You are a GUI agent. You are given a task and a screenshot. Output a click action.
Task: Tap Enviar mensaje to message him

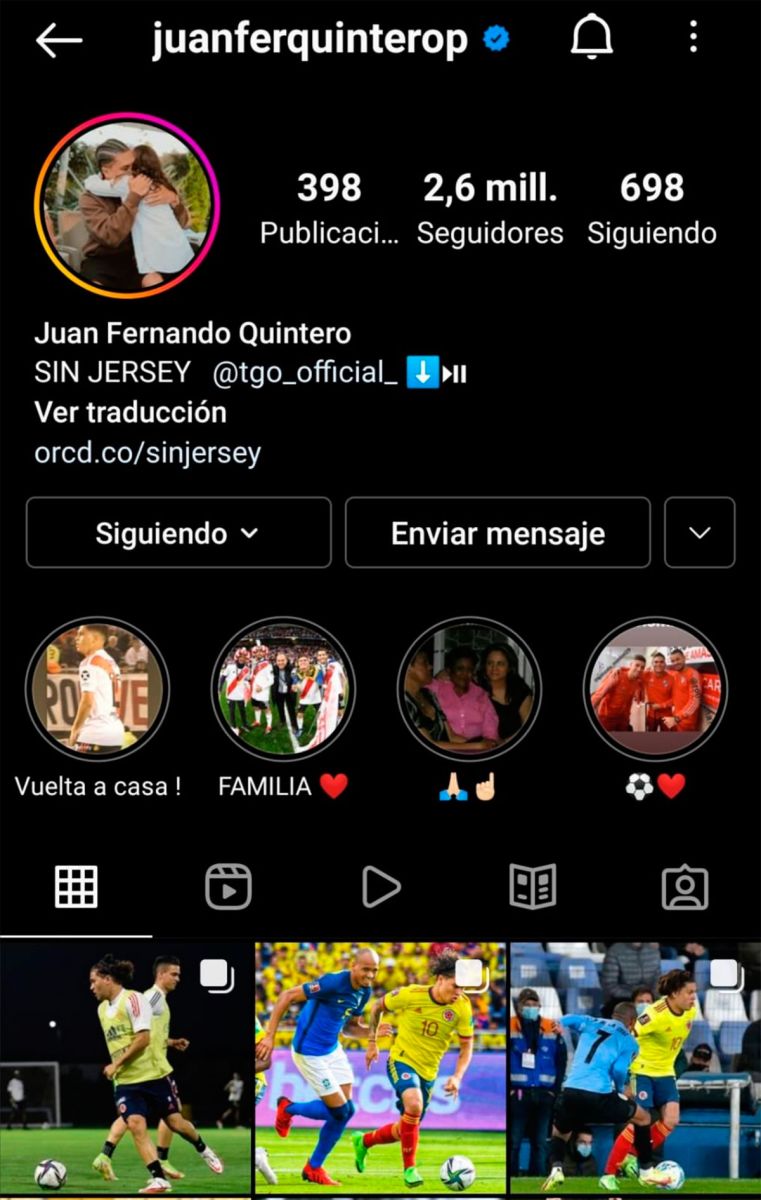pyautogui.click(x=497, y=533)
